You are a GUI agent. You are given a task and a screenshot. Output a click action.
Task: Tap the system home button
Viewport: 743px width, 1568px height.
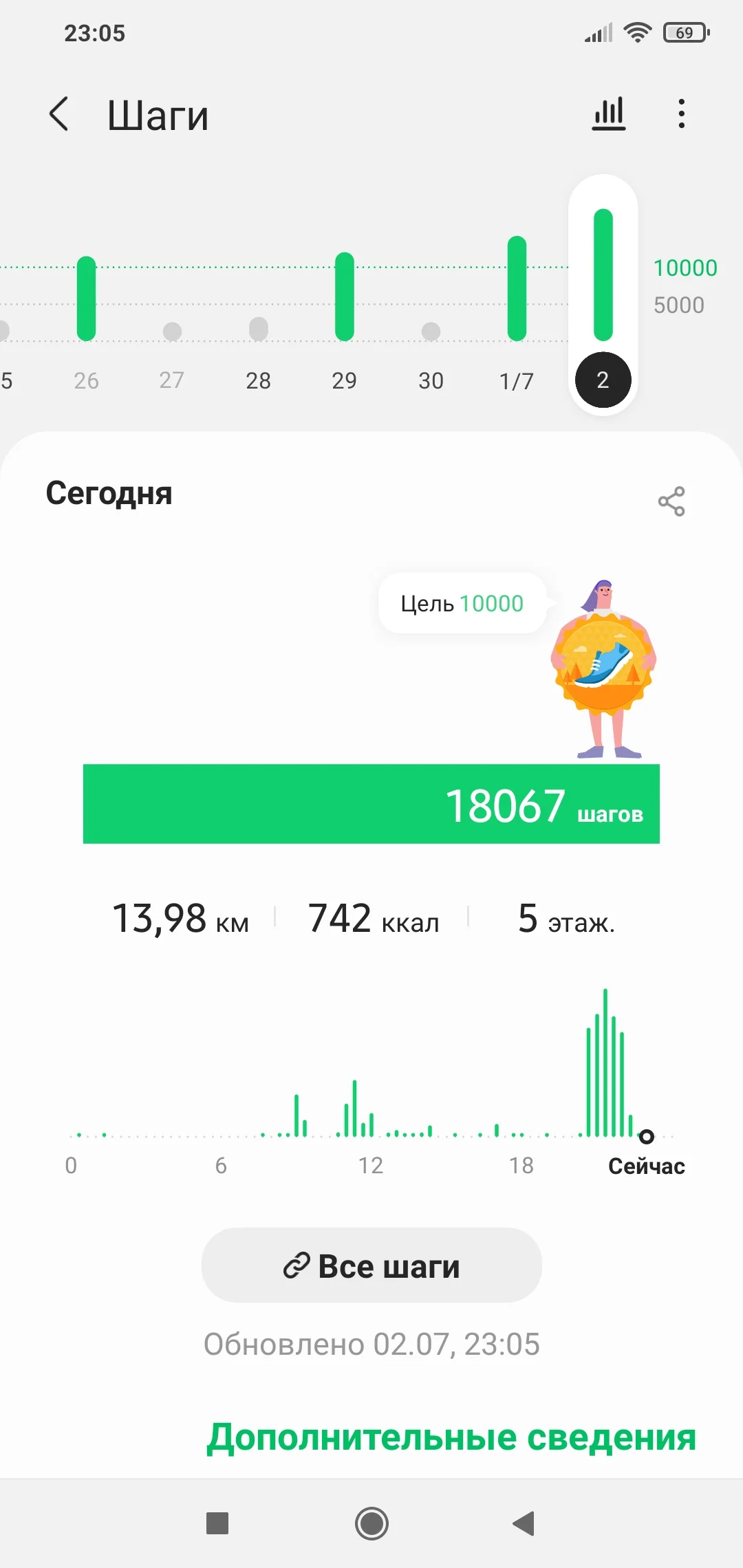point(371,1523)
